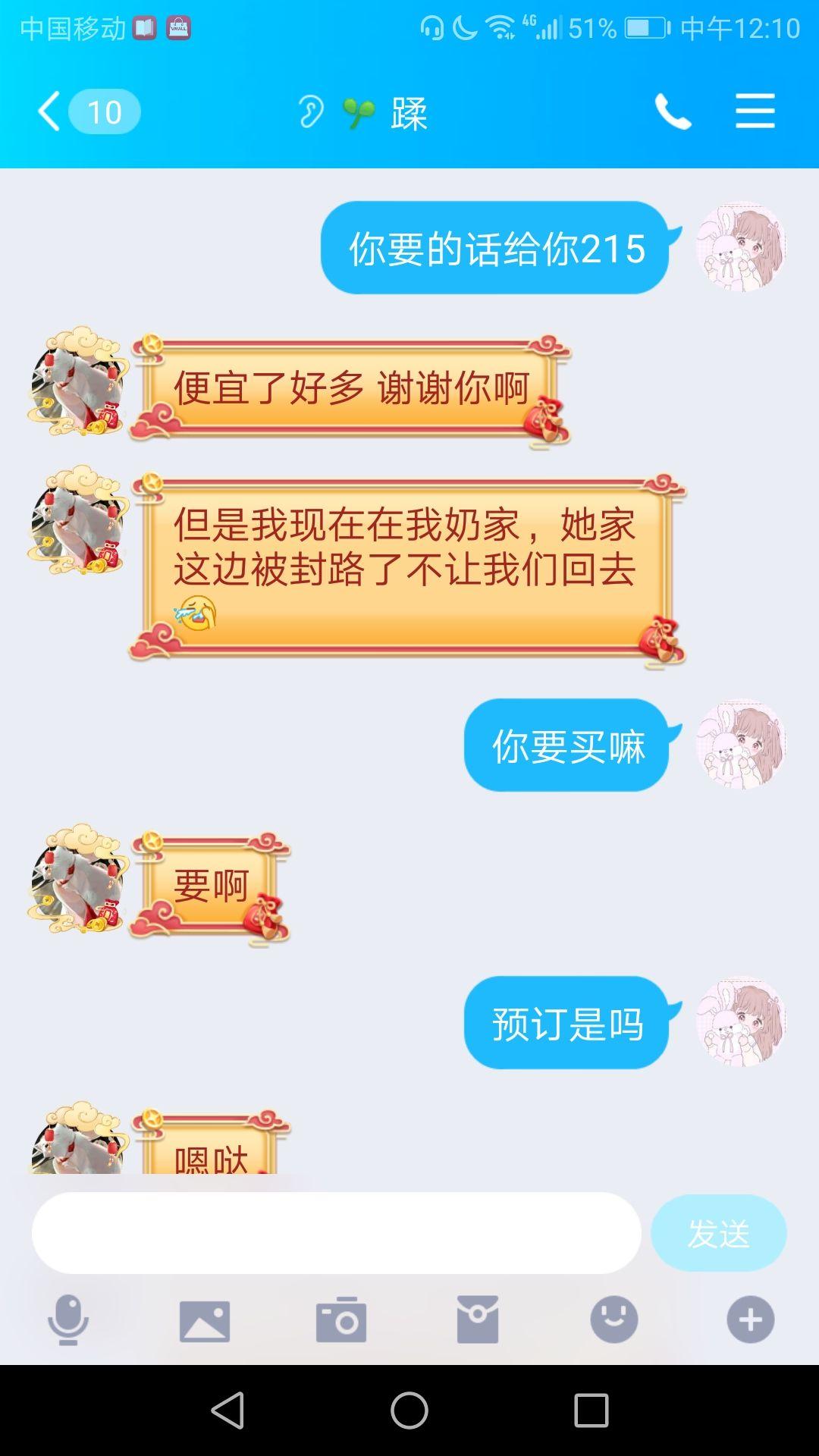Open recent apps from the navigation bar
The width and height of the screenshot is (819, 1456).
pos(591,1410)
